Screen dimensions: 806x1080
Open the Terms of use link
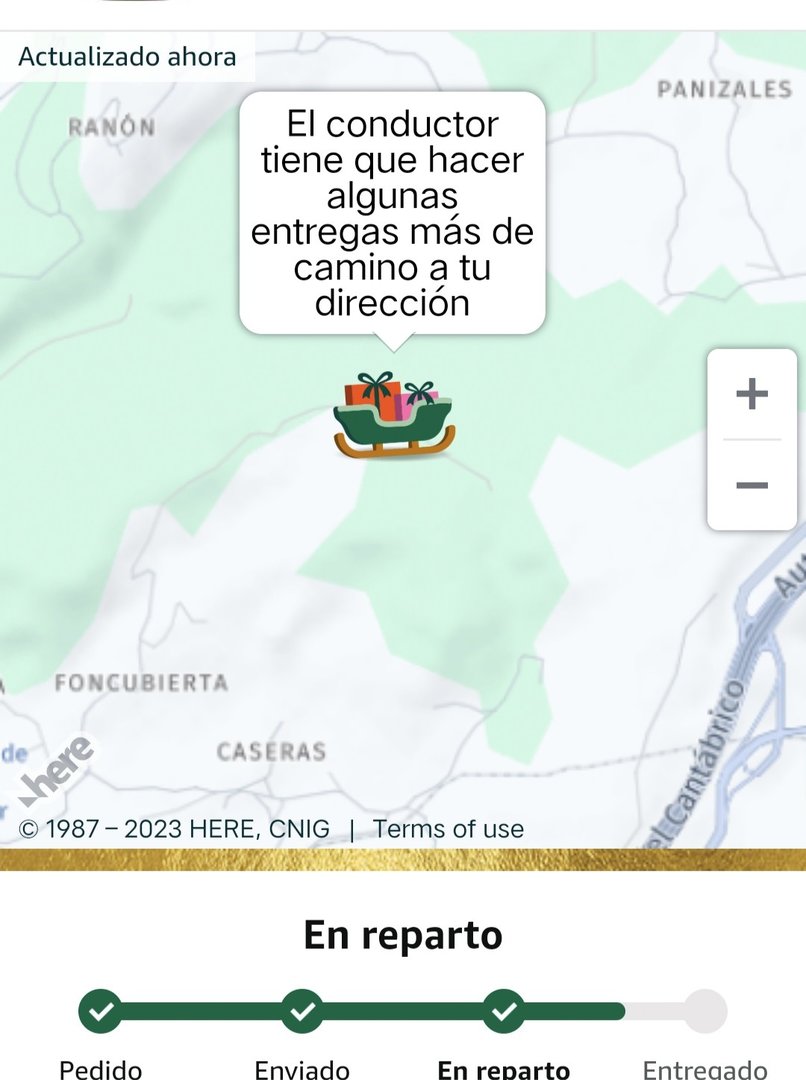point(448,829)
